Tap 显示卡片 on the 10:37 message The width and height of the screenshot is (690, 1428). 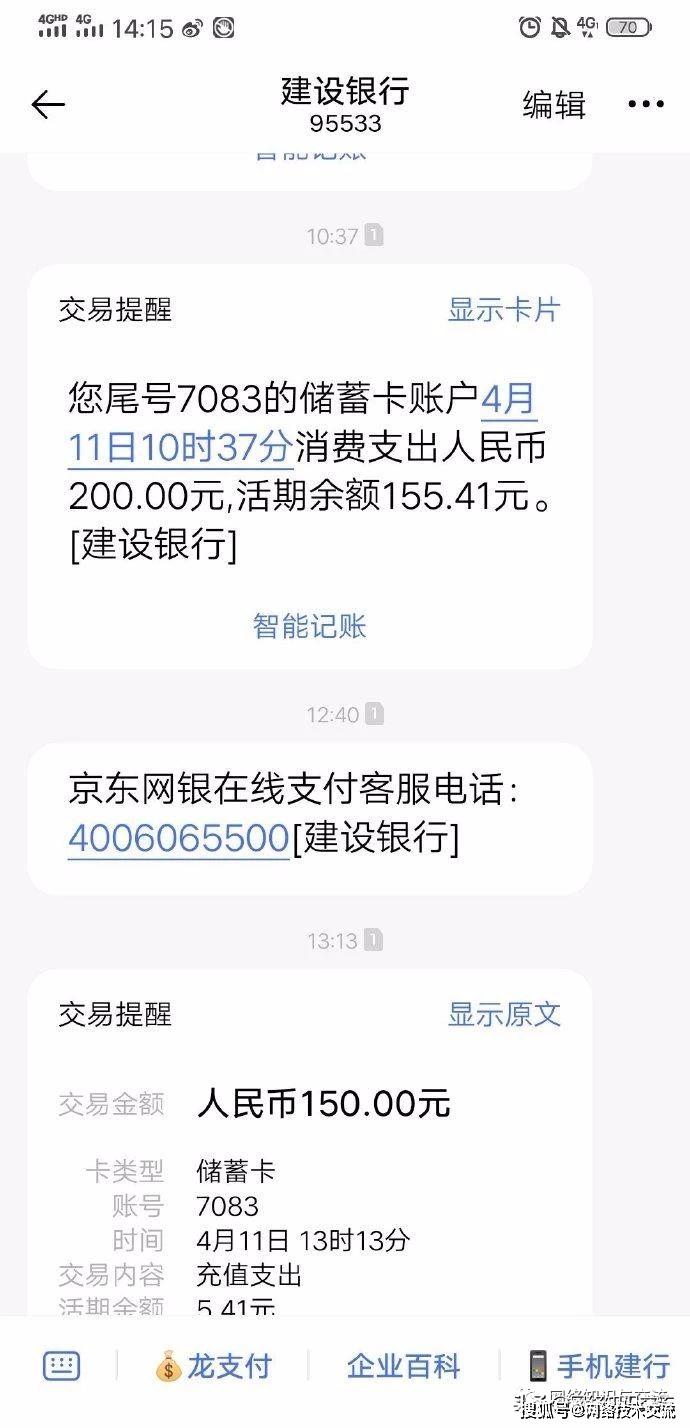click(x=504, y=310)
